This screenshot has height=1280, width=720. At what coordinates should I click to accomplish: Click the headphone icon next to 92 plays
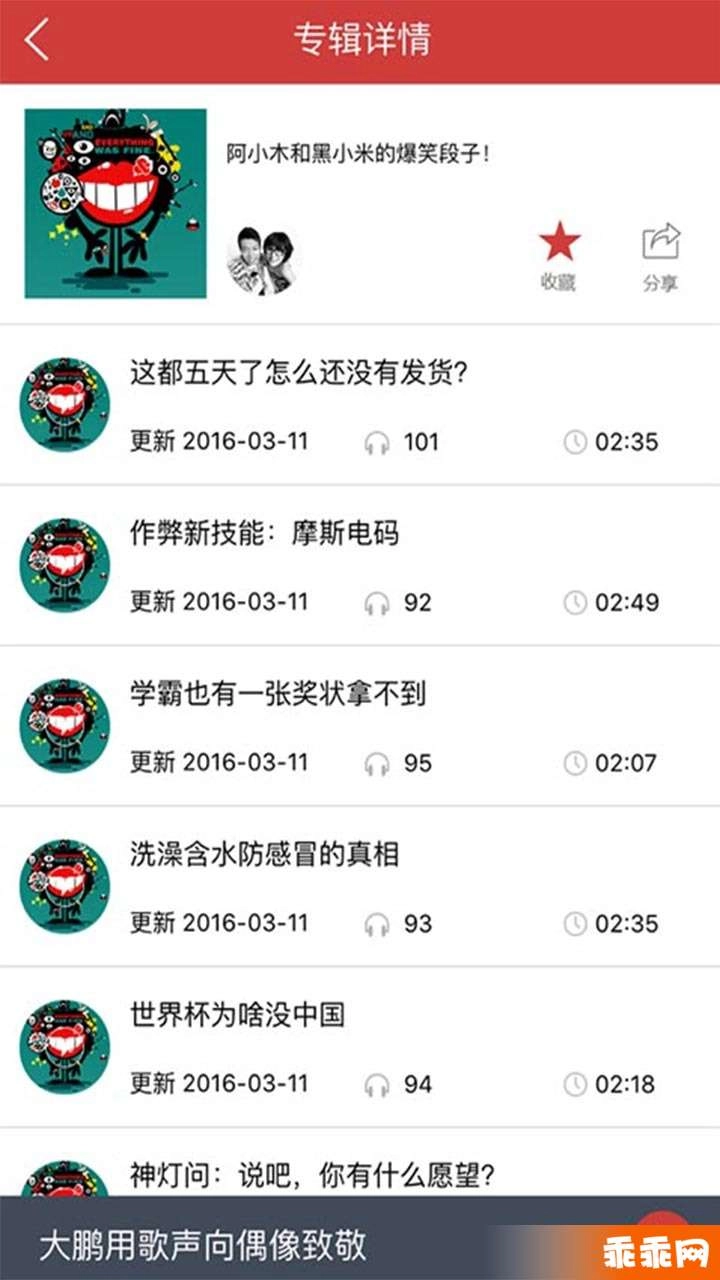tap(380, 602)
